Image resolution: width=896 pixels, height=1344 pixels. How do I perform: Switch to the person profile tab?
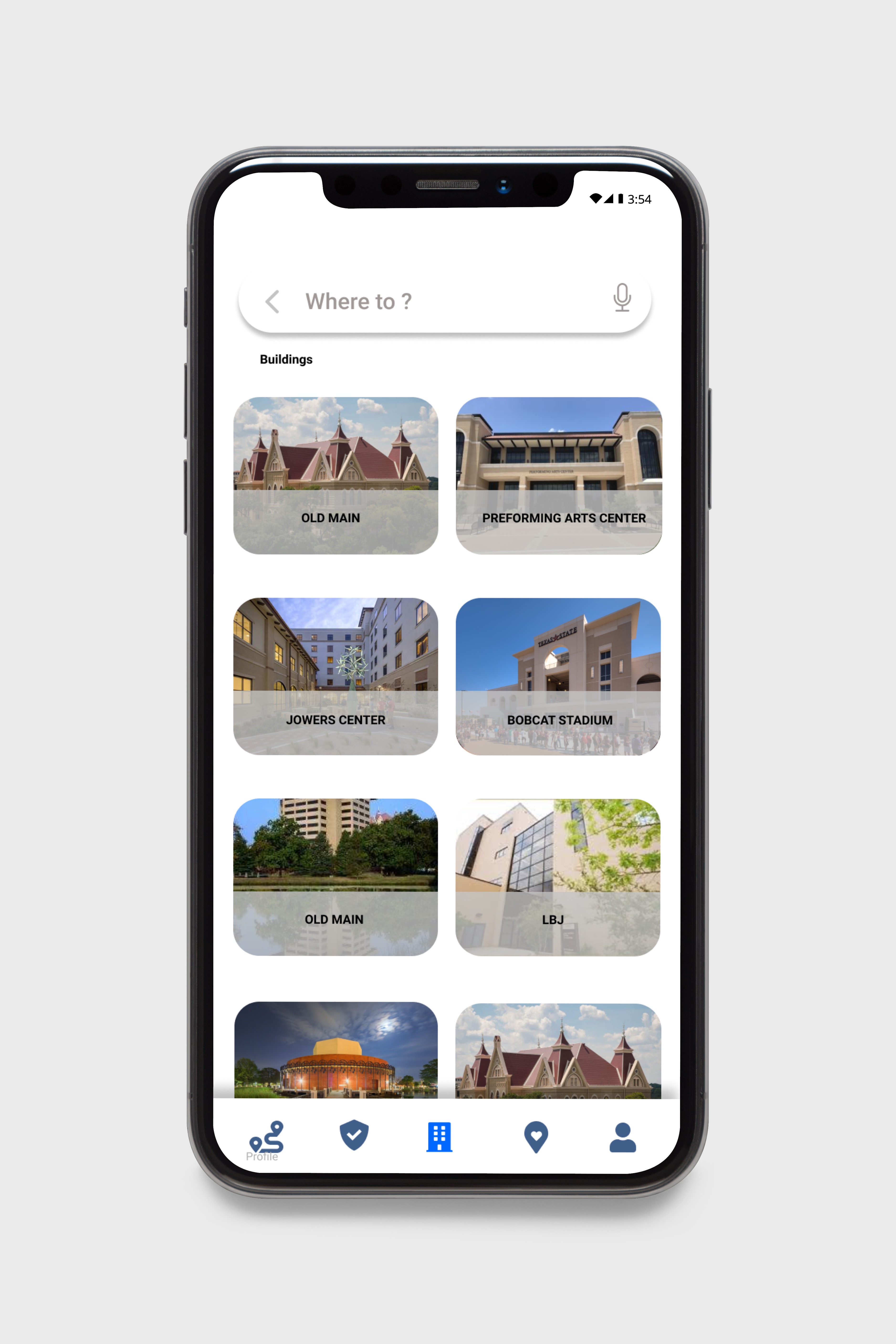(622, 1137)
